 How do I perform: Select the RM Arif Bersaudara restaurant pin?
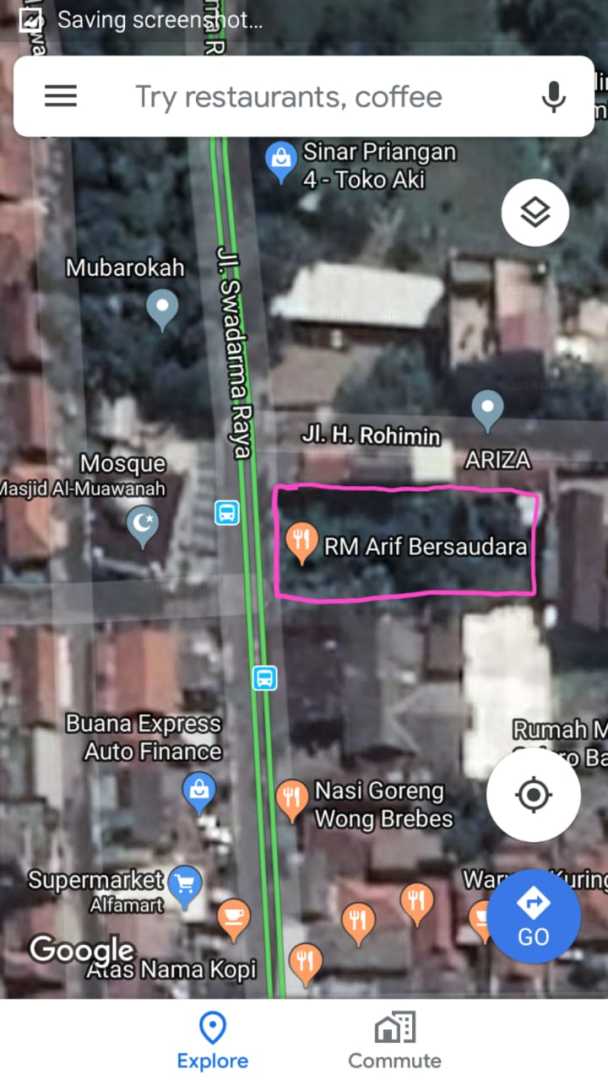[x=301, y=543]
